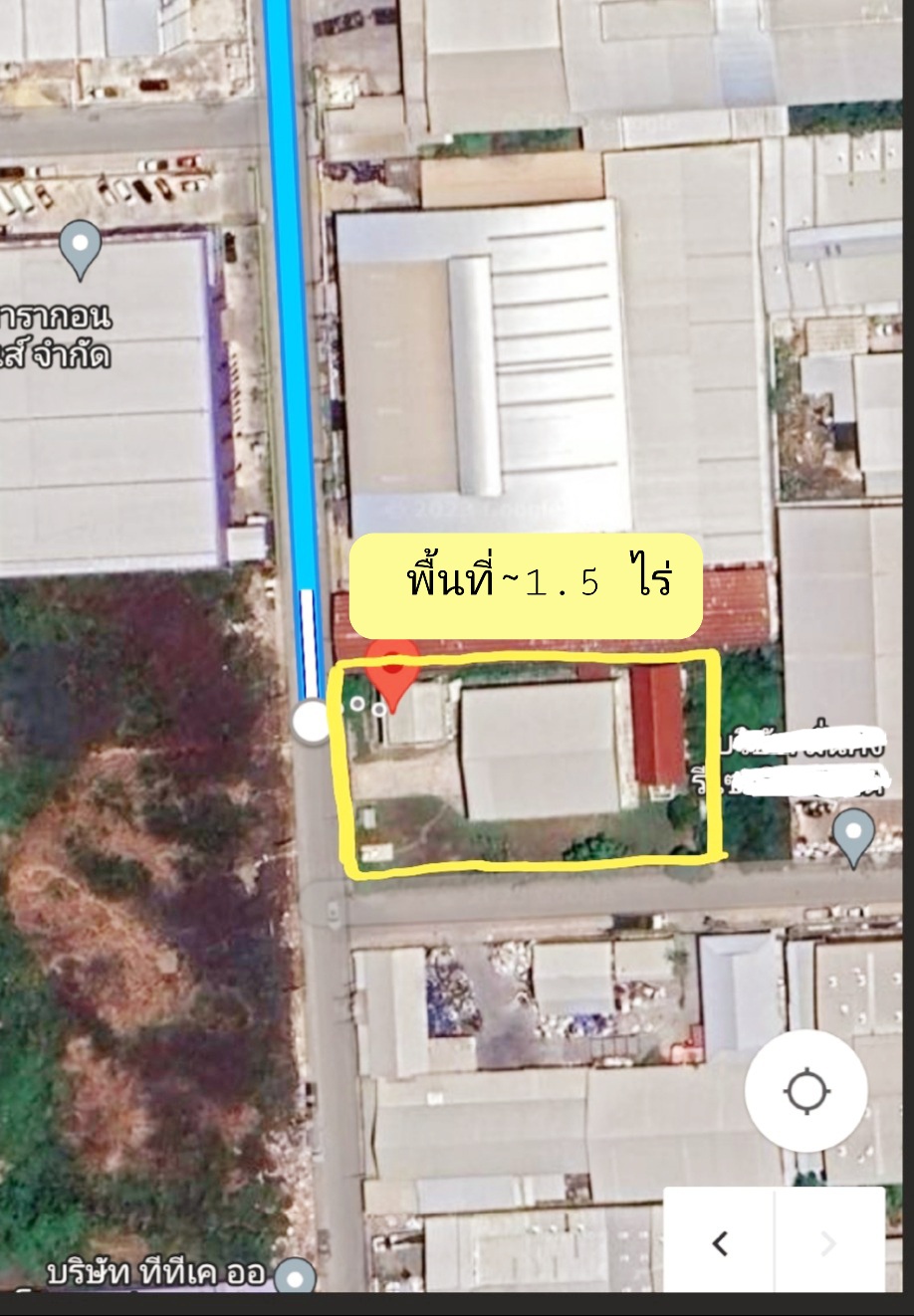Click the gray place marker on the right edge
The width and height of the screenshot is (914, 1316).
(x=853, y=828)
